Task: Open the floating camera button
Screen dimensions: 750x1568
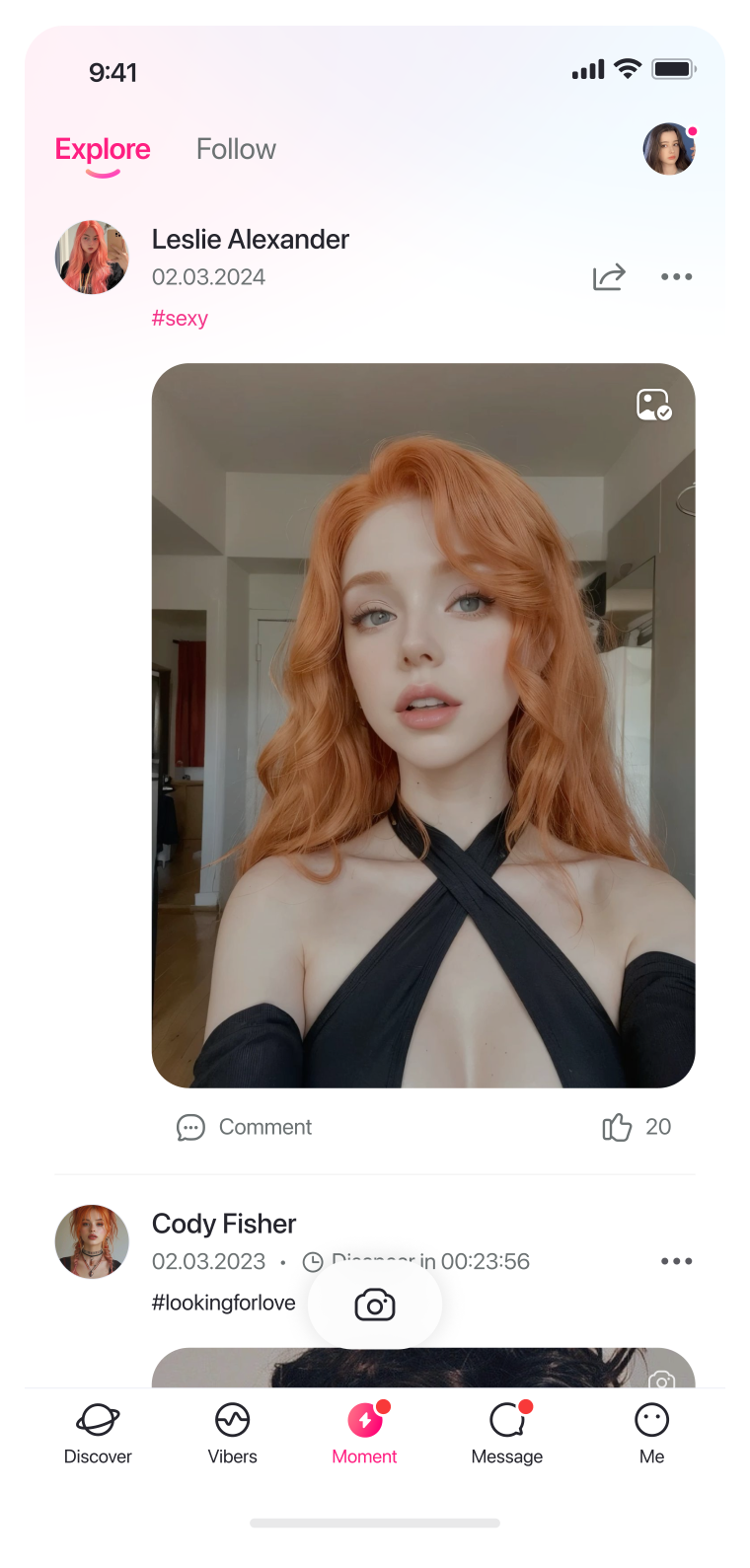Action: pos(375,1306)
